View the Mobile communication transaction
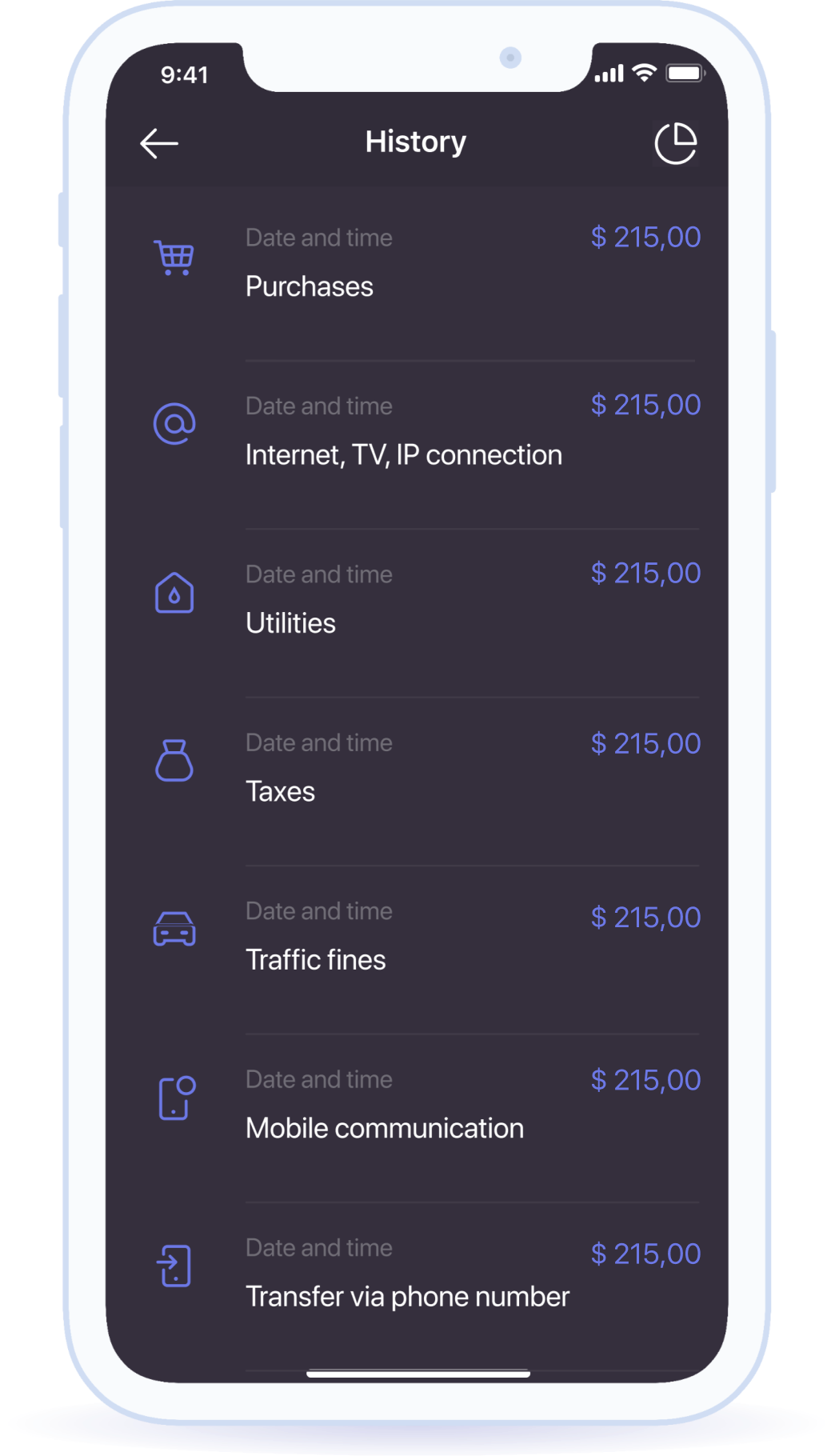This screenshot has height=1456, width=835. [385, 1128]
